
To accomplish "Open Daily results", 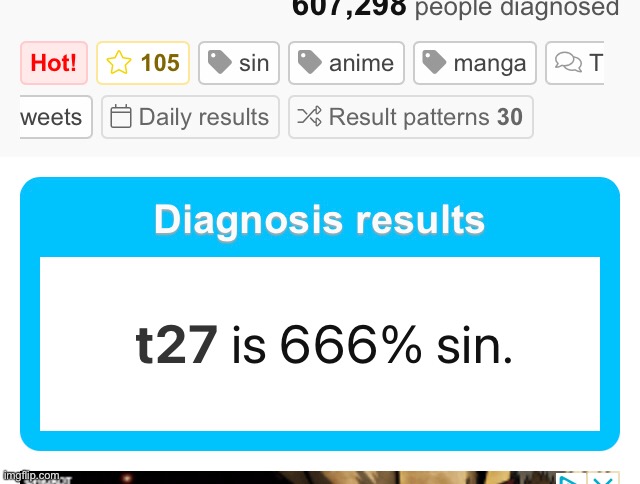I will (190, 117).
